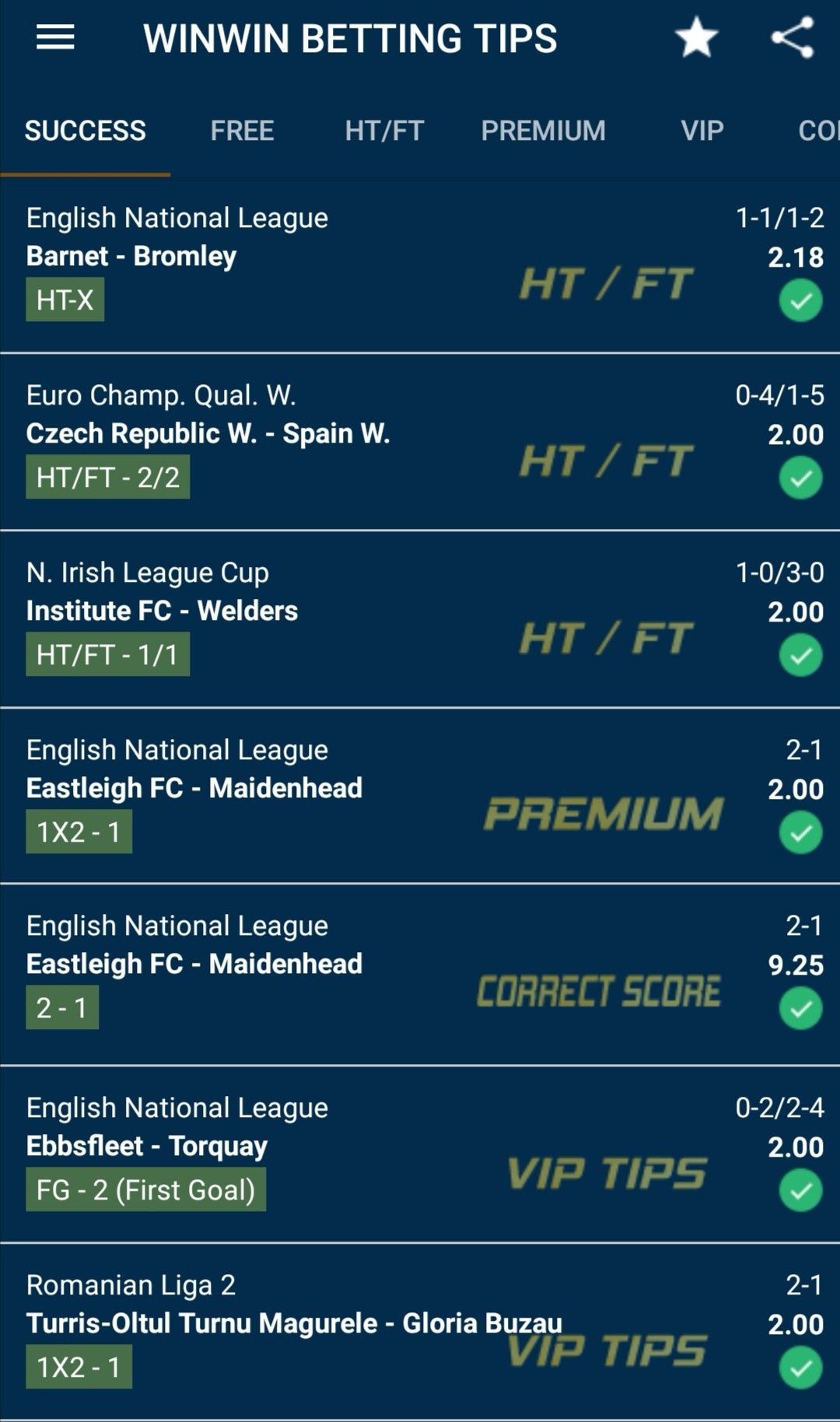Switch to the FREE tab

coord(241,131)
